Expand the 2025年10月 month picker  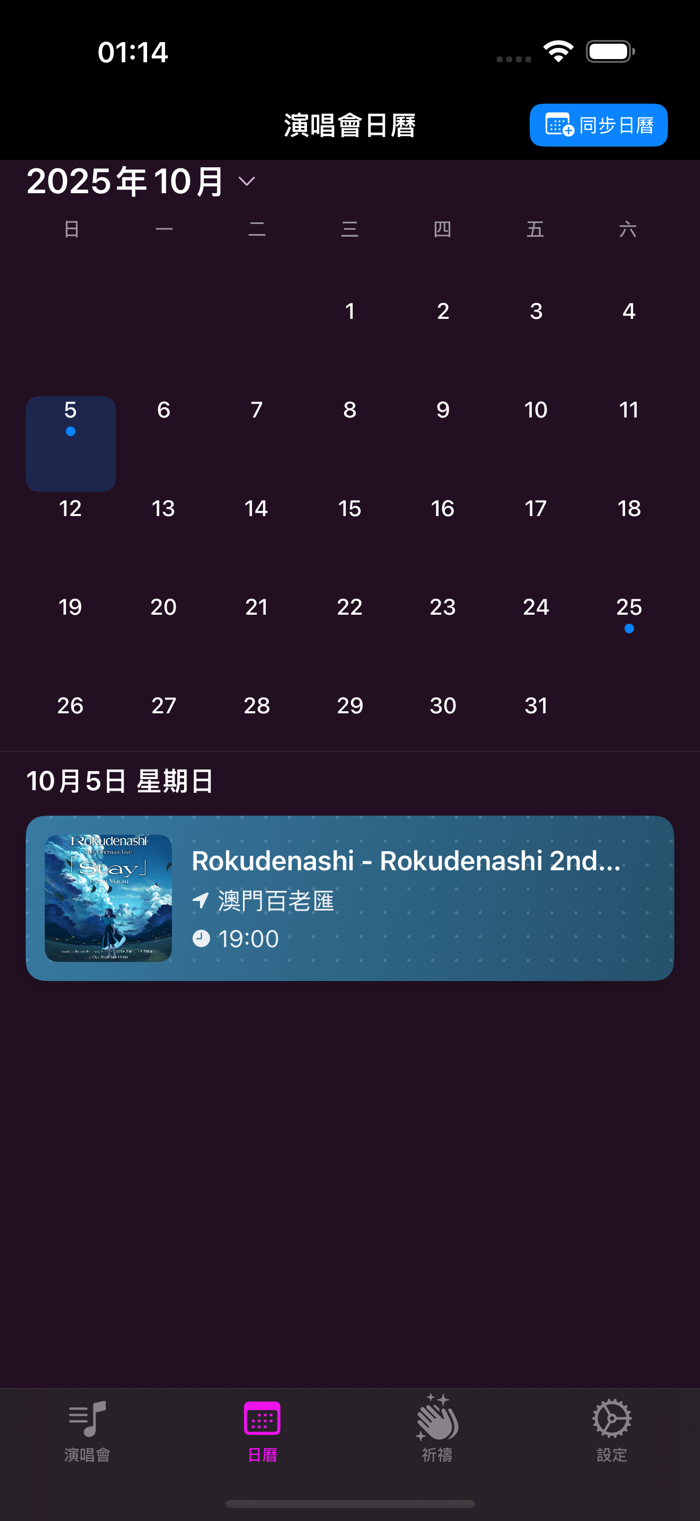tap(141, 182)
